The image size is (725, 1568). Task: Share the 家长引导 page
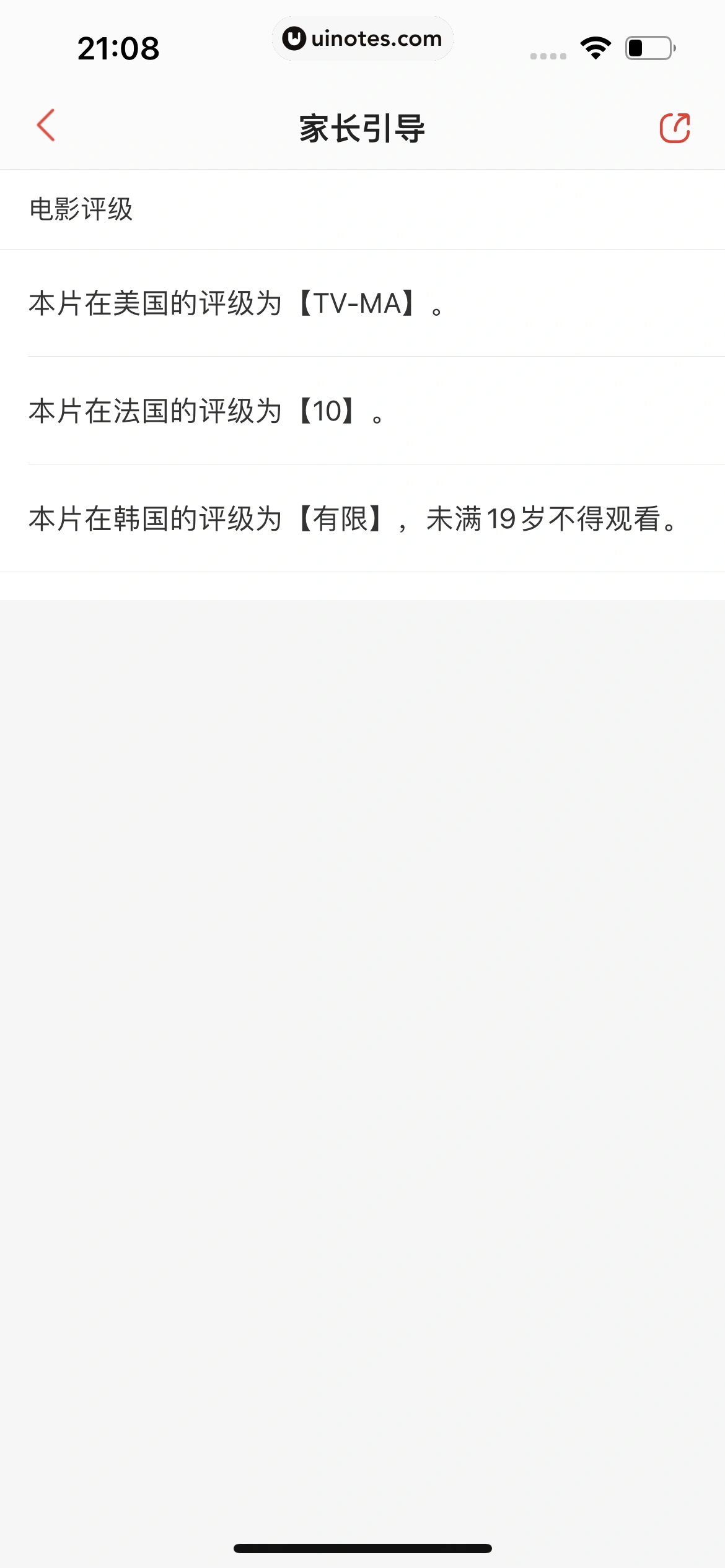pos(674,128)
